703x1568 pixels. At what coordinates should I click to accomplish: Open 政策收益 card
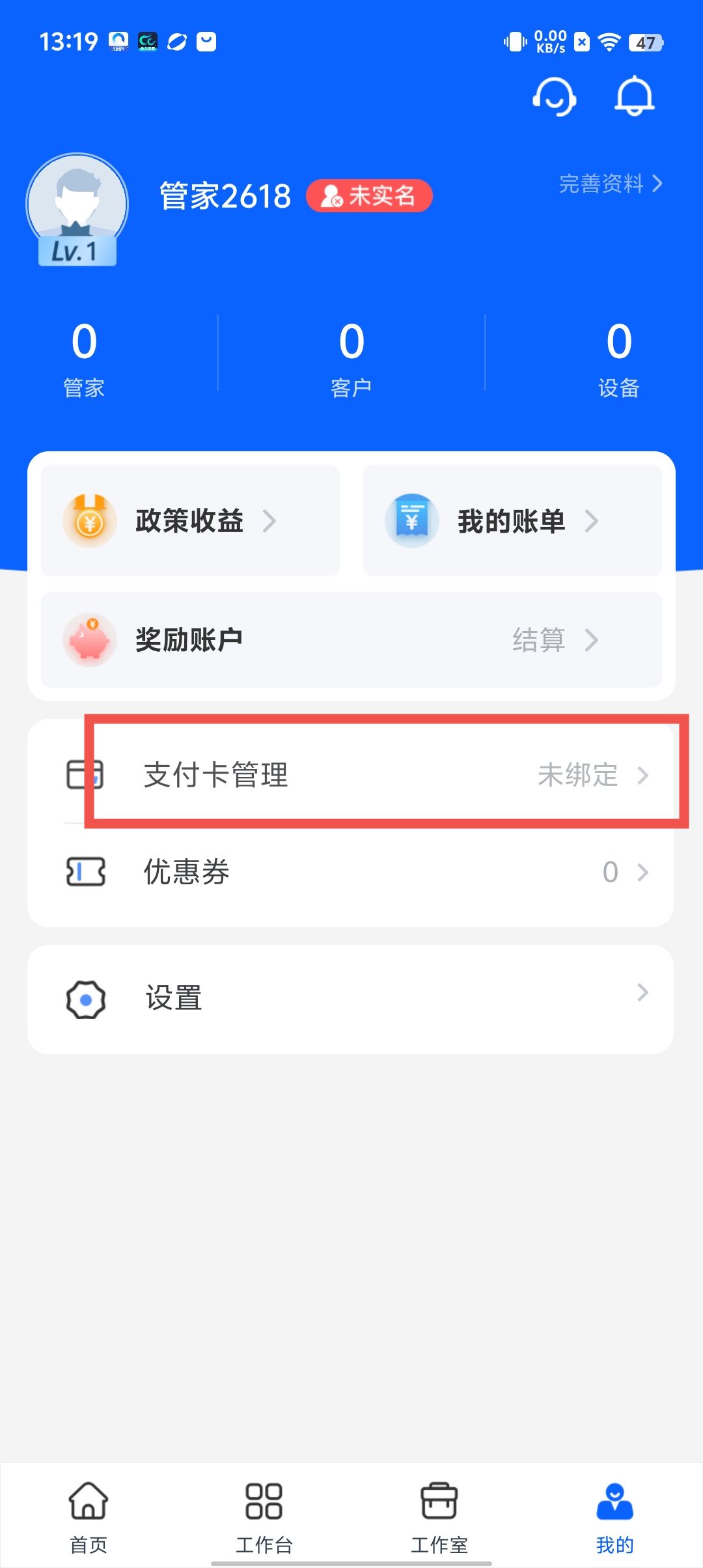coord(190,521)
